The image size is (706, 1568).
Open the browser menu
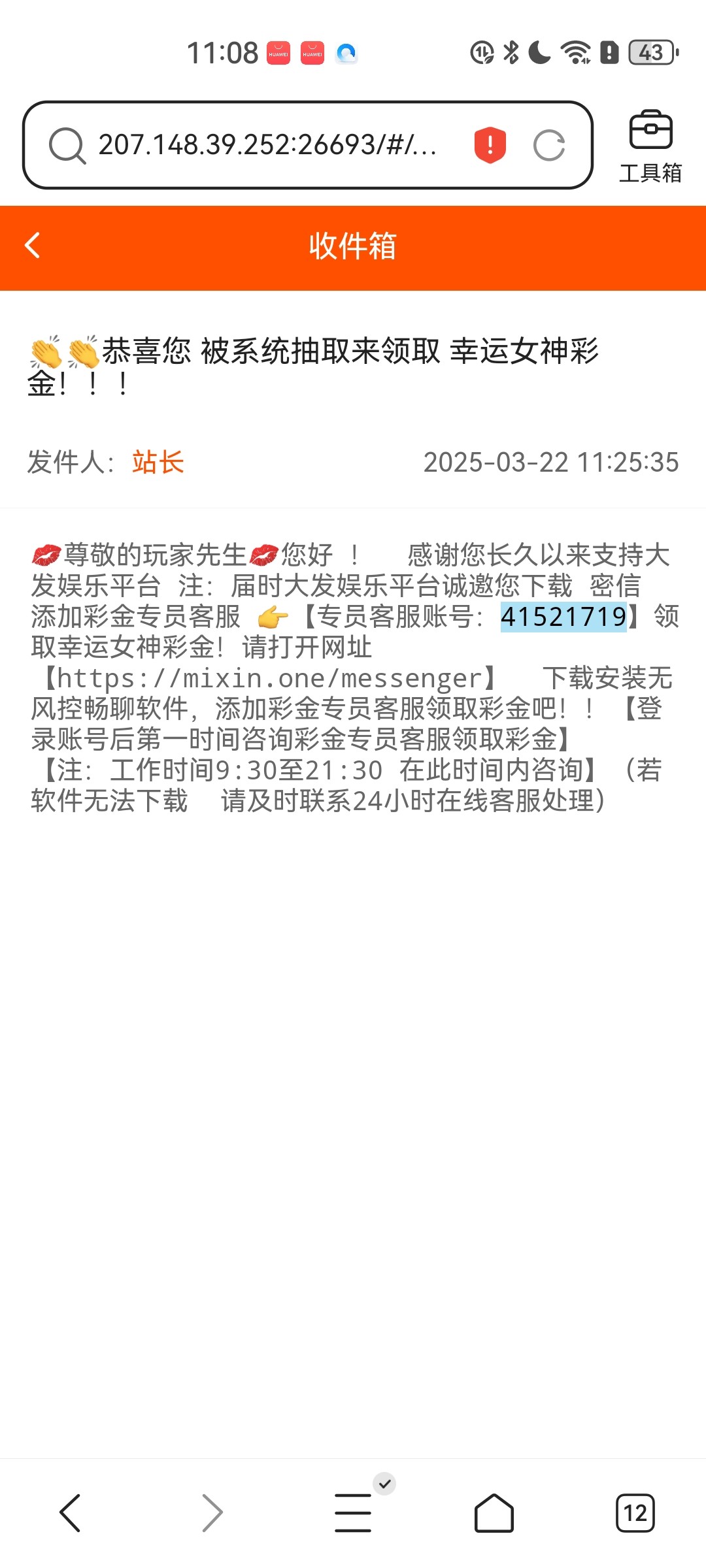point(353,1512)
